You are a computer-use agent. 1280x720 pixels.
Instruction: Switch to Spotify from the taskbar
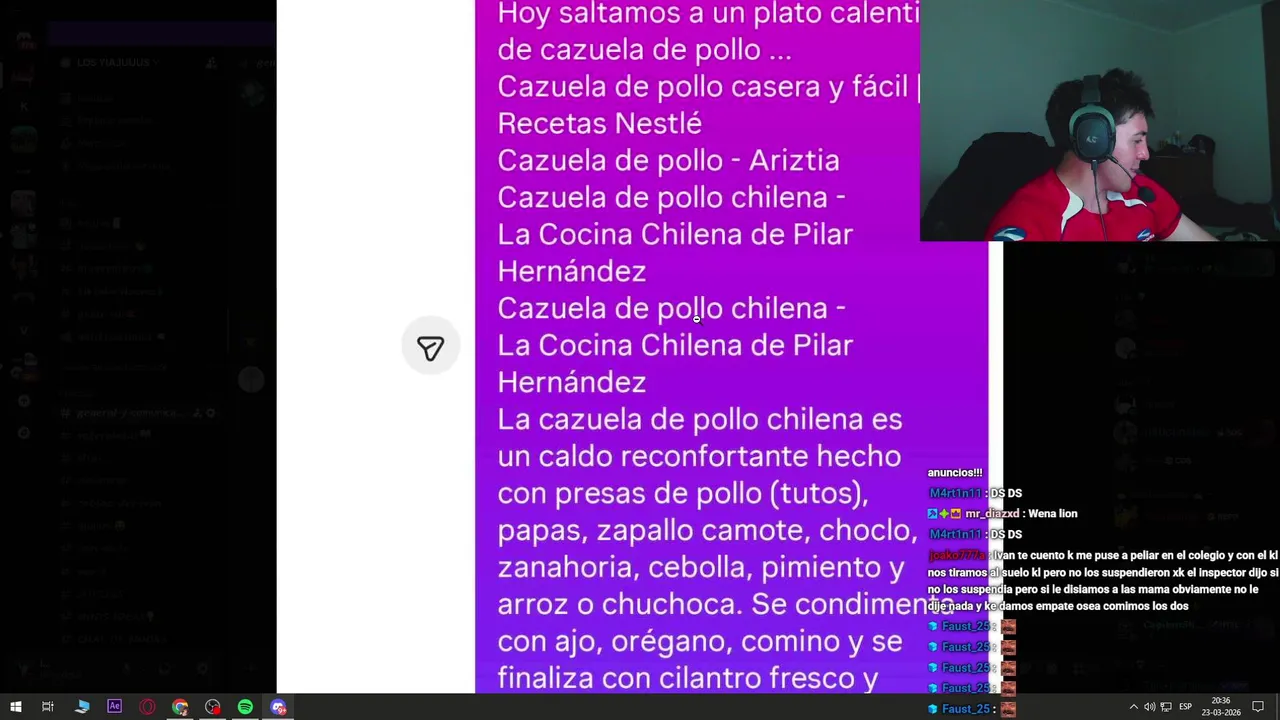(245, 707)
